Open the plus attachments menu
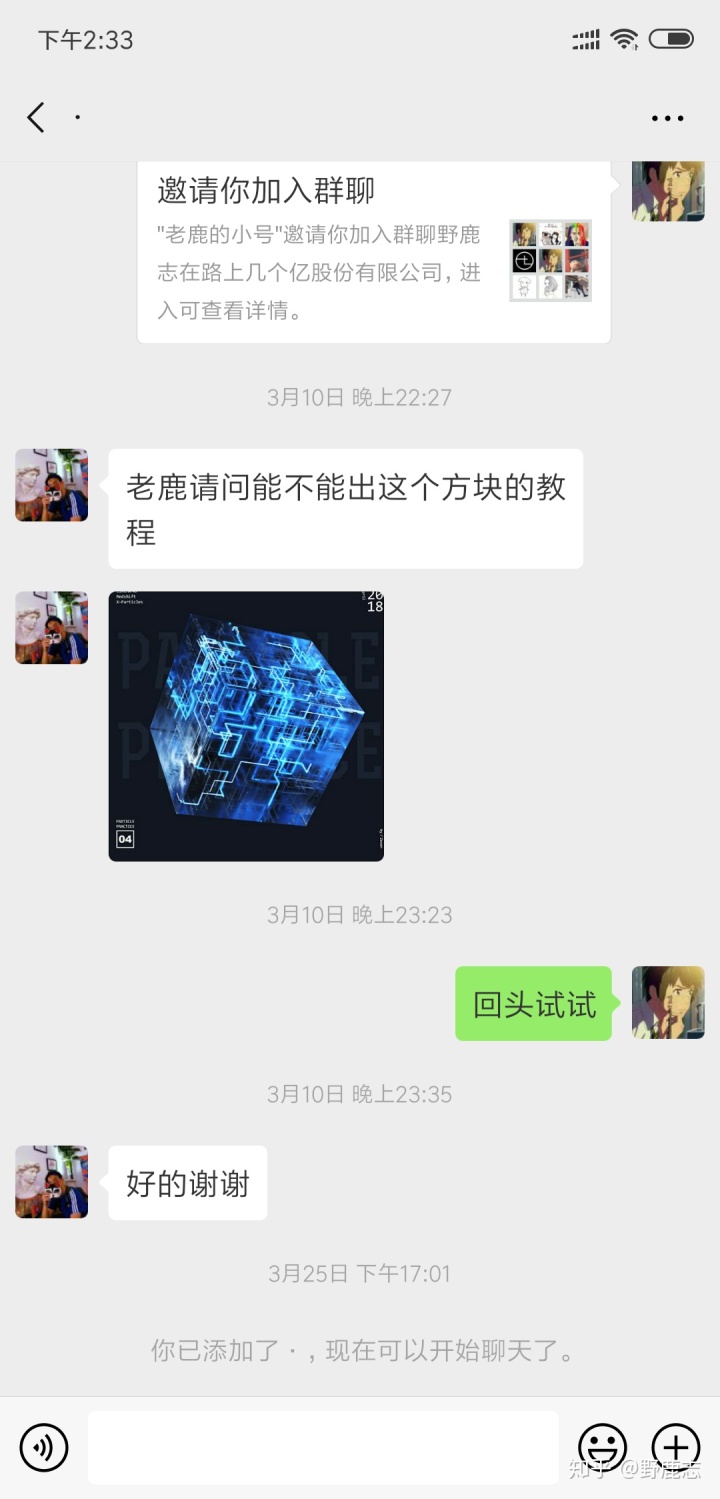 (676, 1447)
